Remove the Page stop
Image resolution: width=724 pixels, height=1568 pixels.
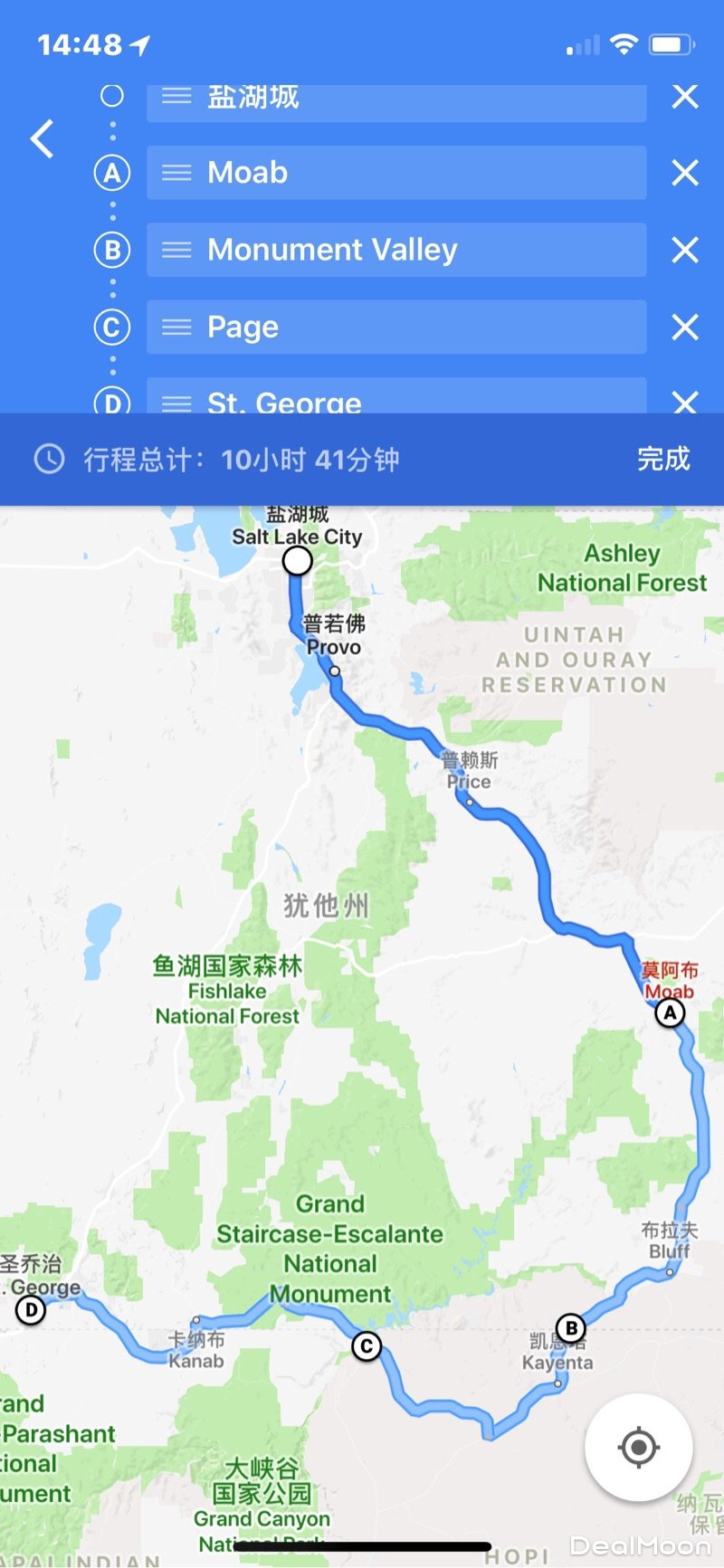(x=685, y=327)
